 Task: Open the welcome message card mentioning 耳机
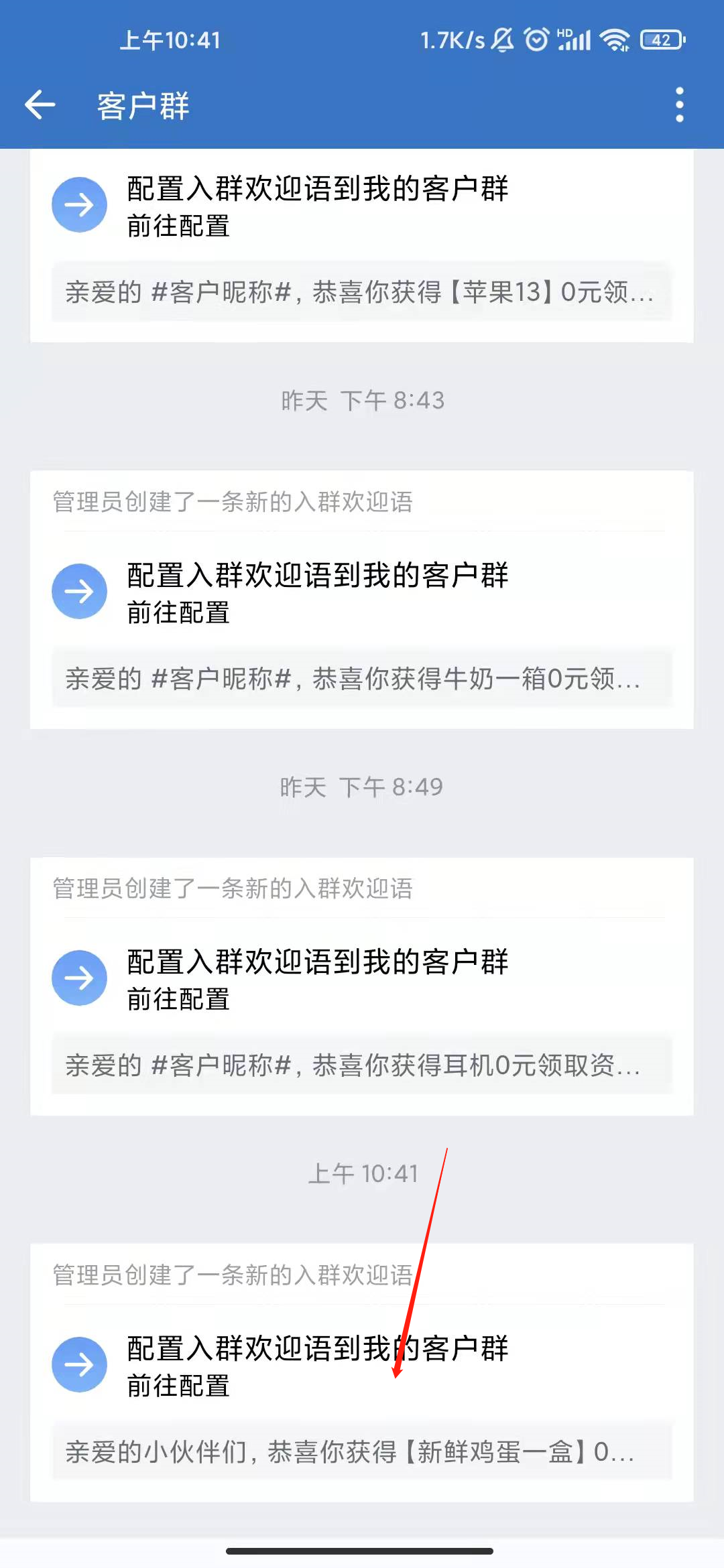point(362,986)
